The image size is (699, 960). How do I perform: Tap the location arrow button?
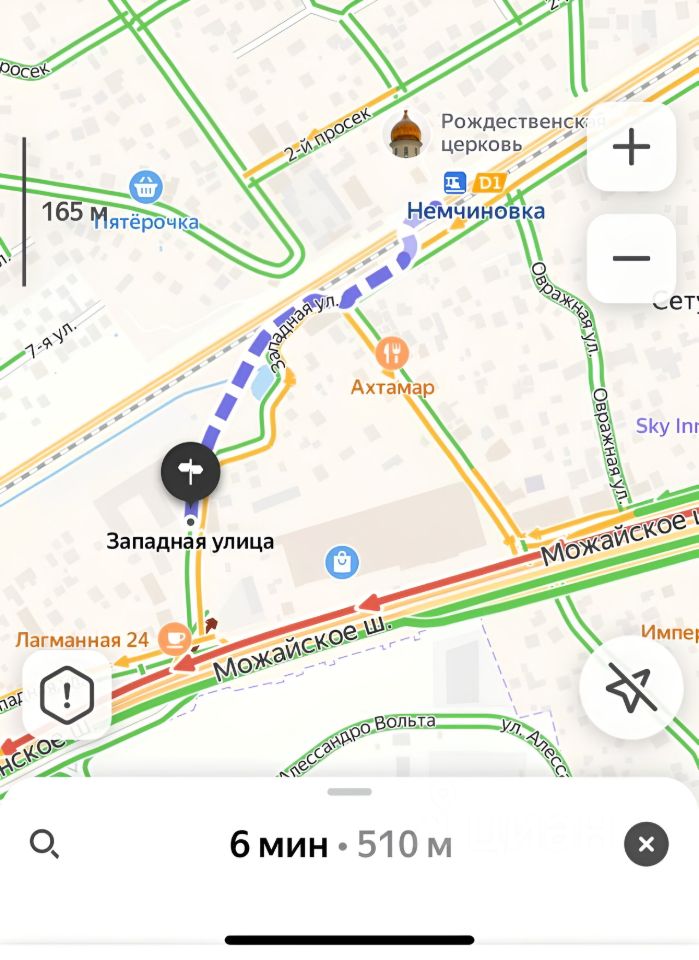click(x=631, y=688)
